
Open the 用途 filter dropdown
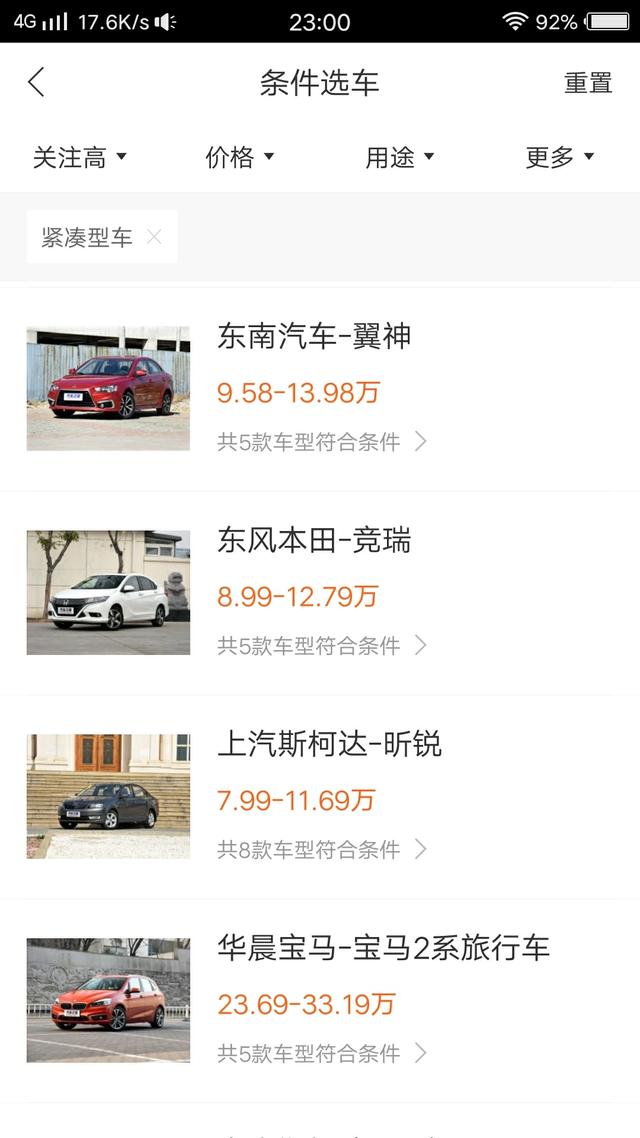(400, 157)
